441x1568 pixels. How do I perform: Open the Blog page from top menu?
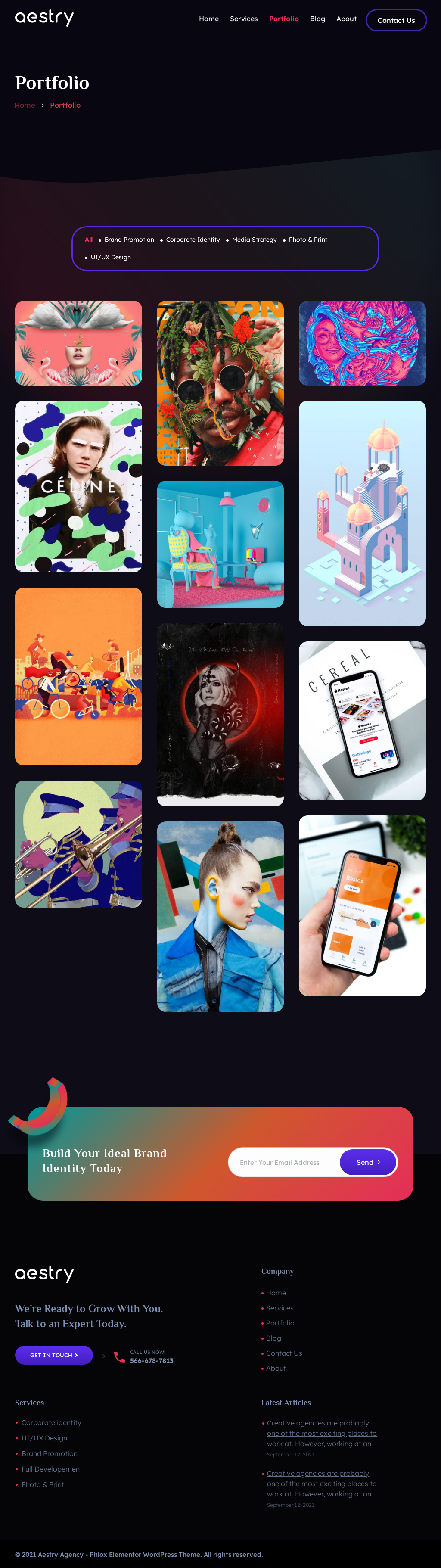[x=317, y=19]
